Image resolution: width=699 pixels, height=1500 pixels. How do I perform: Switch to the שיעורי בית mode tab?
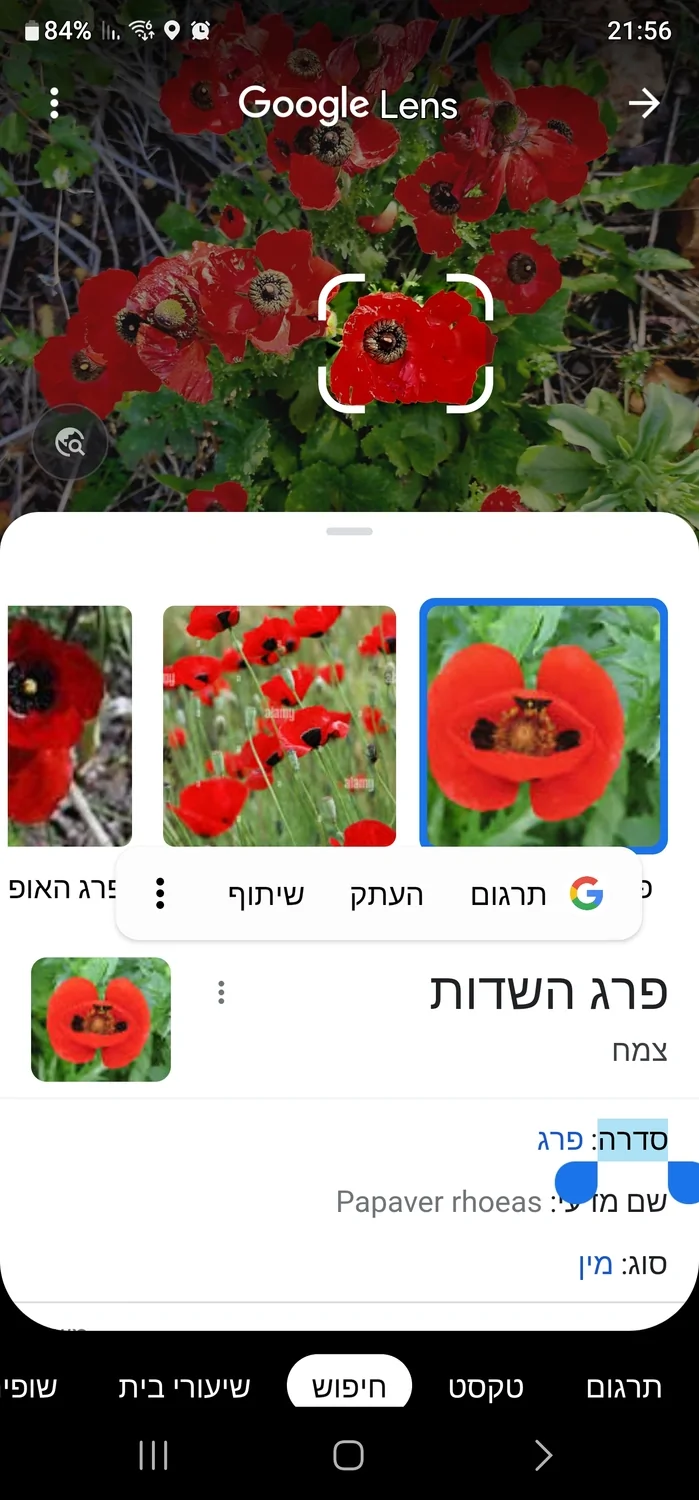point(184,1387)
